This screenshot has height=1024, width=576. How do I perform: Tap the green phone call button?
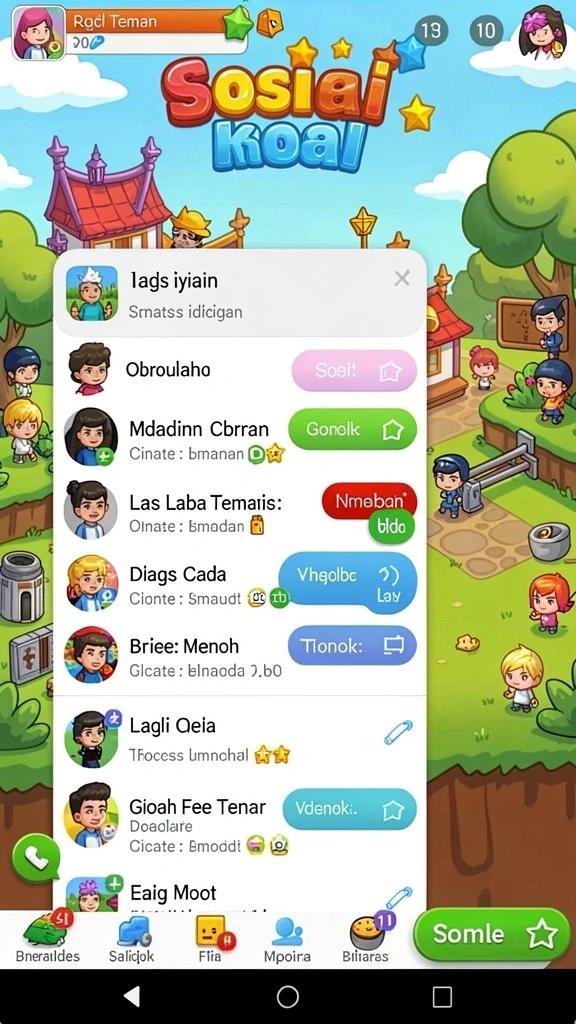point(36,858)
